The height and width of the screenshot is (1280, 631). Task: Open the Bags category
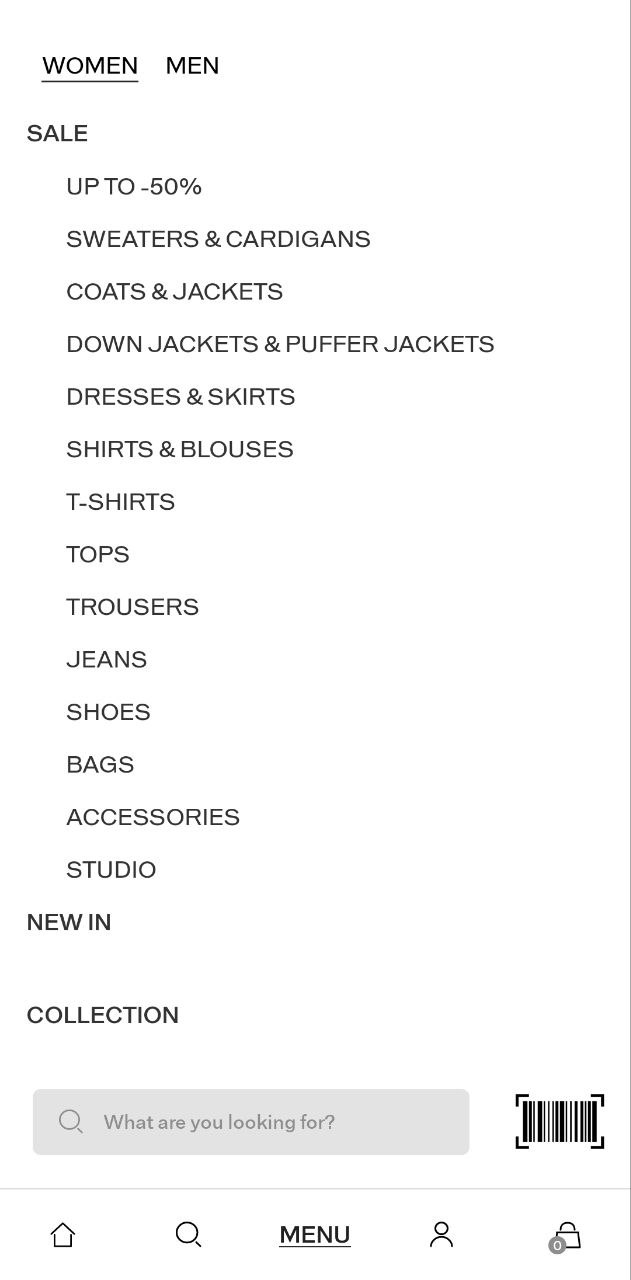100,764
